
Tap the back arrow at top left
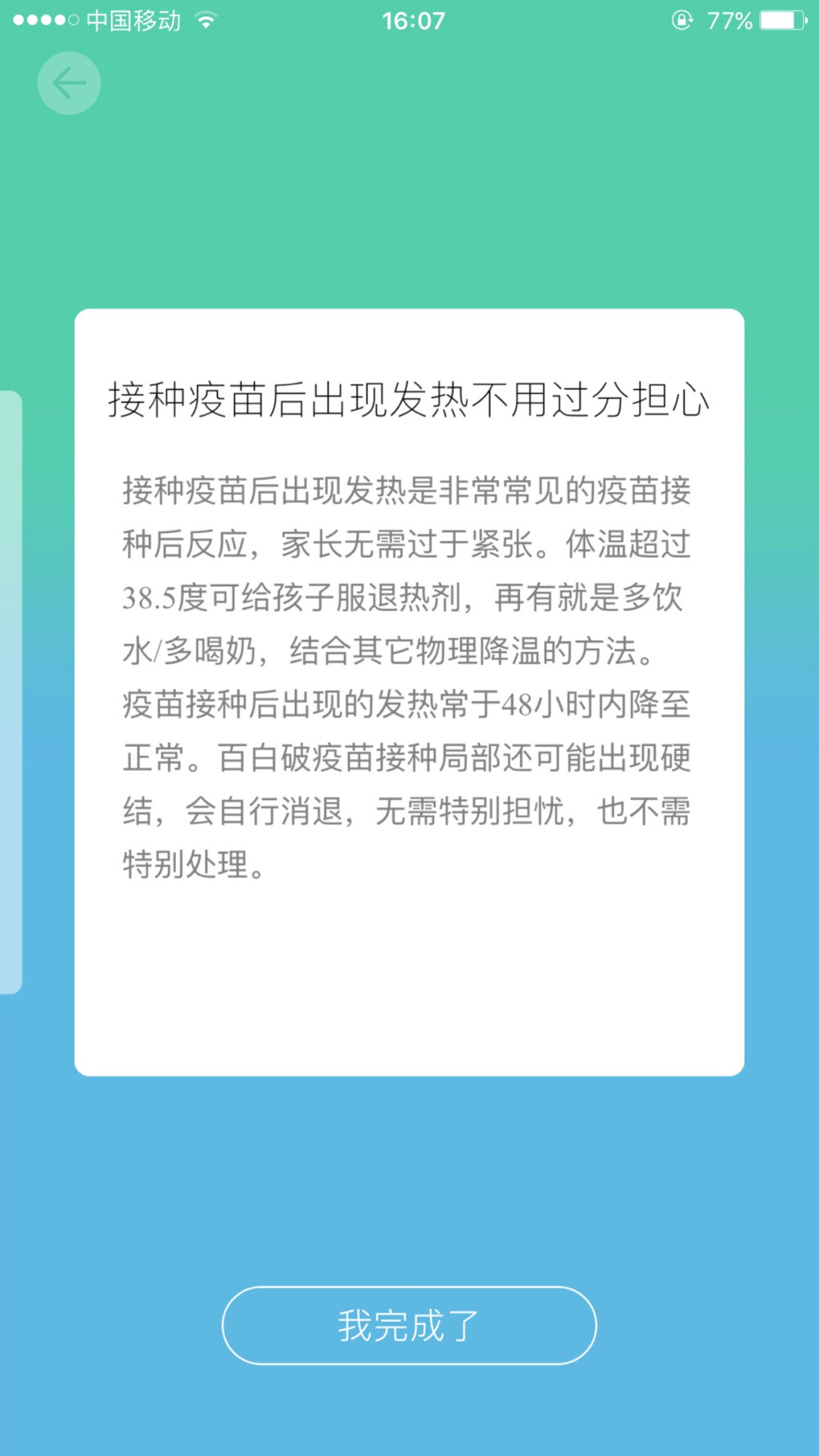pyautogui.click(x=69, y=82)
